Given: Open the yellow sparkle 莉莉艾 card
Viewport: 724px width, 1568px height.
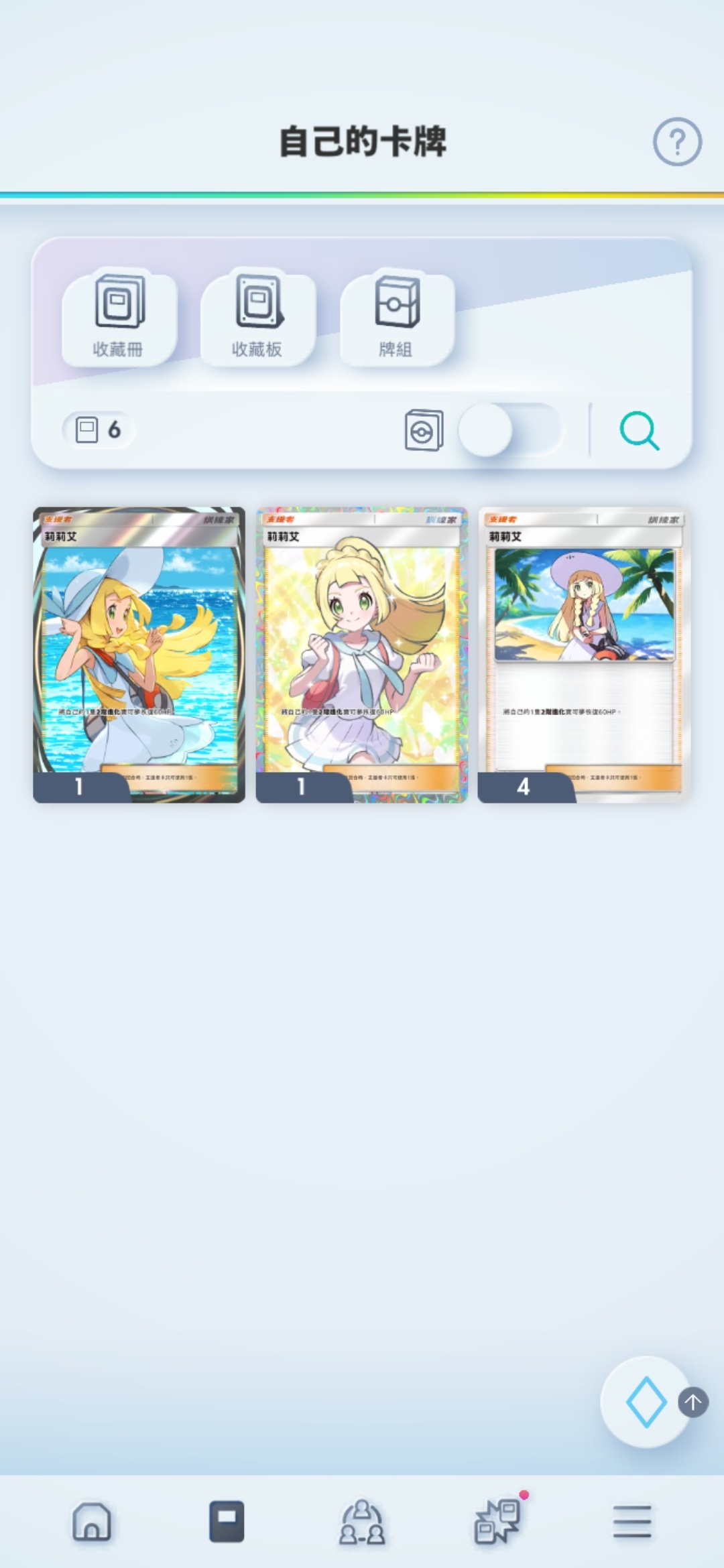Looking at the screenshot, I should pos(361,654).
